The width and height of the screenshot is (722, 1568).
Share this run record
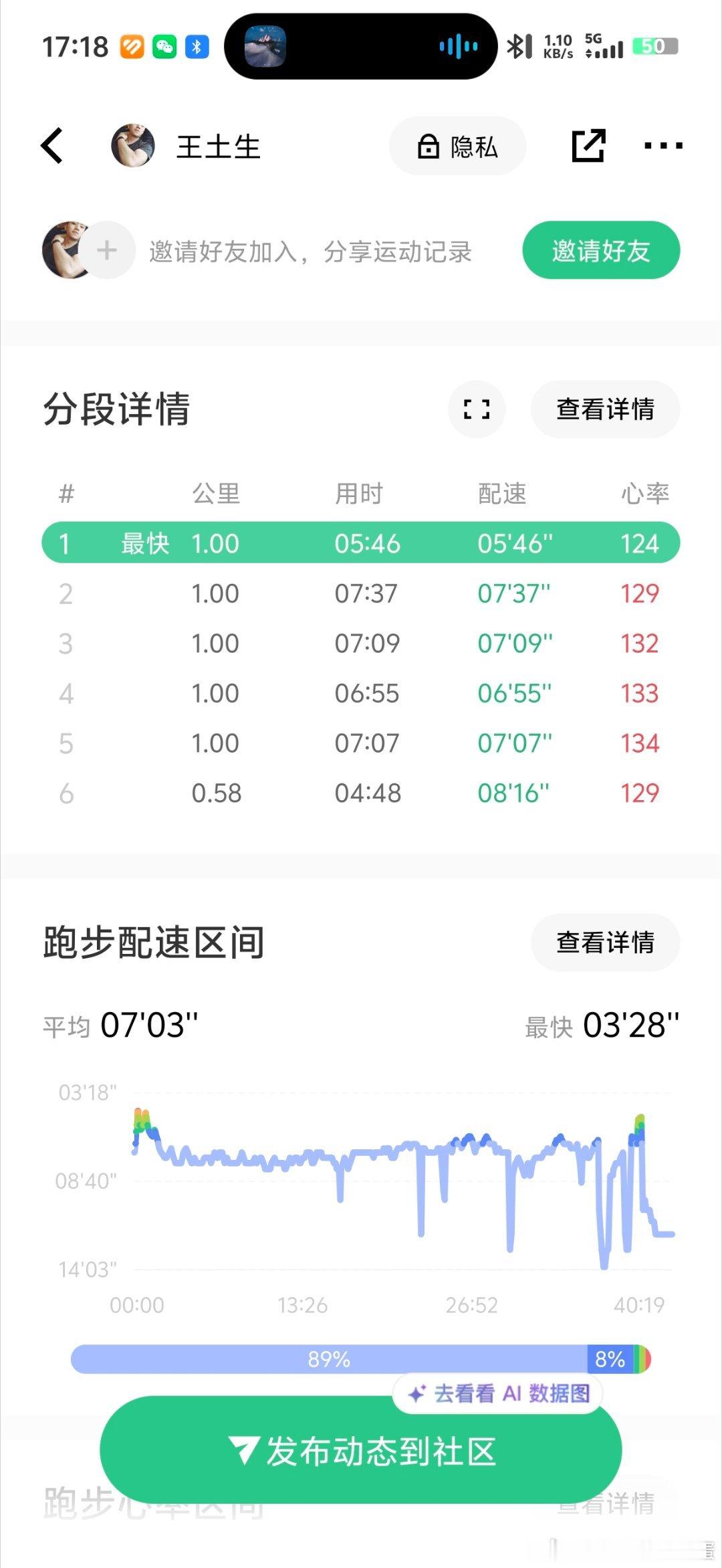[x=589, y=146]
